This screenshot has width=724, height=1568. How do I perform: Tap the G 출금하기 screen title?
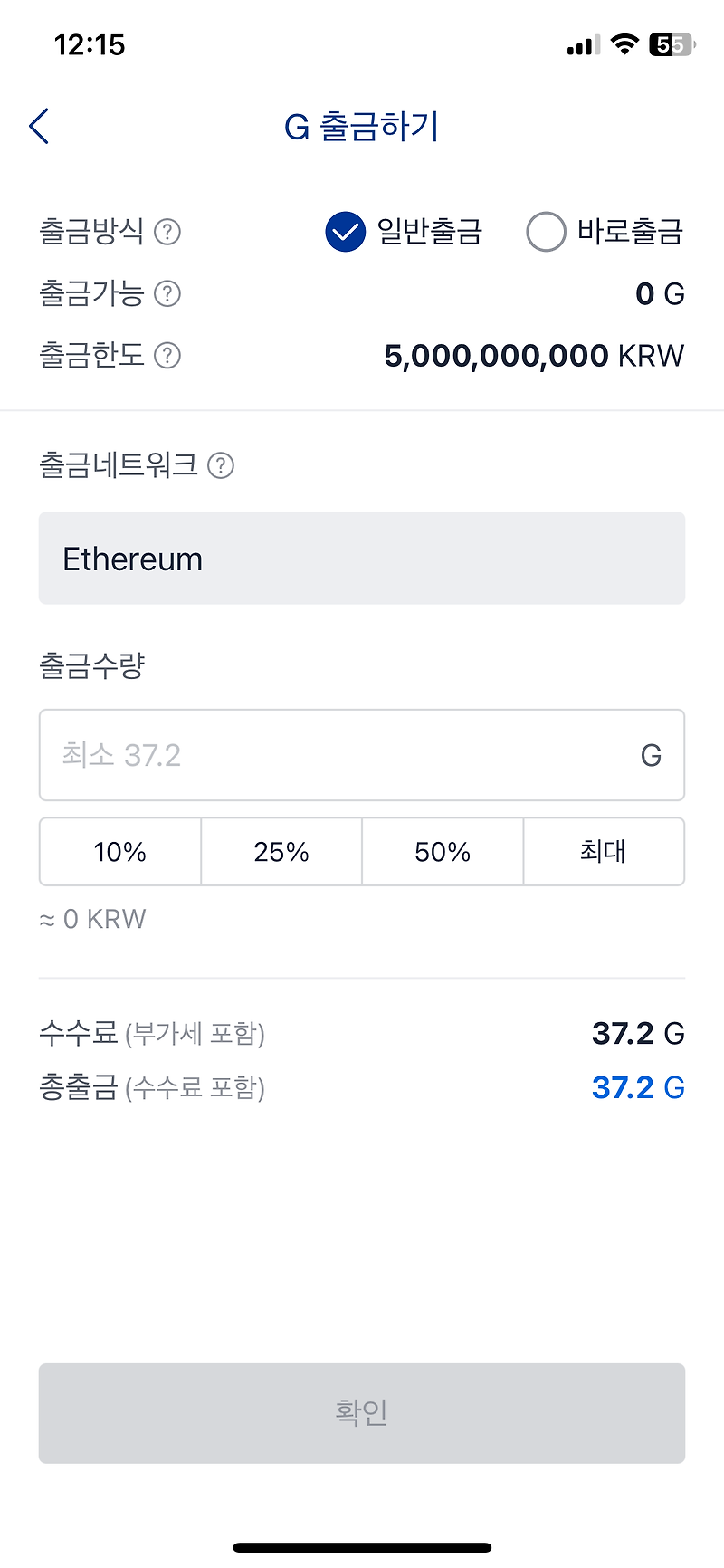click(x=360, y=127)
